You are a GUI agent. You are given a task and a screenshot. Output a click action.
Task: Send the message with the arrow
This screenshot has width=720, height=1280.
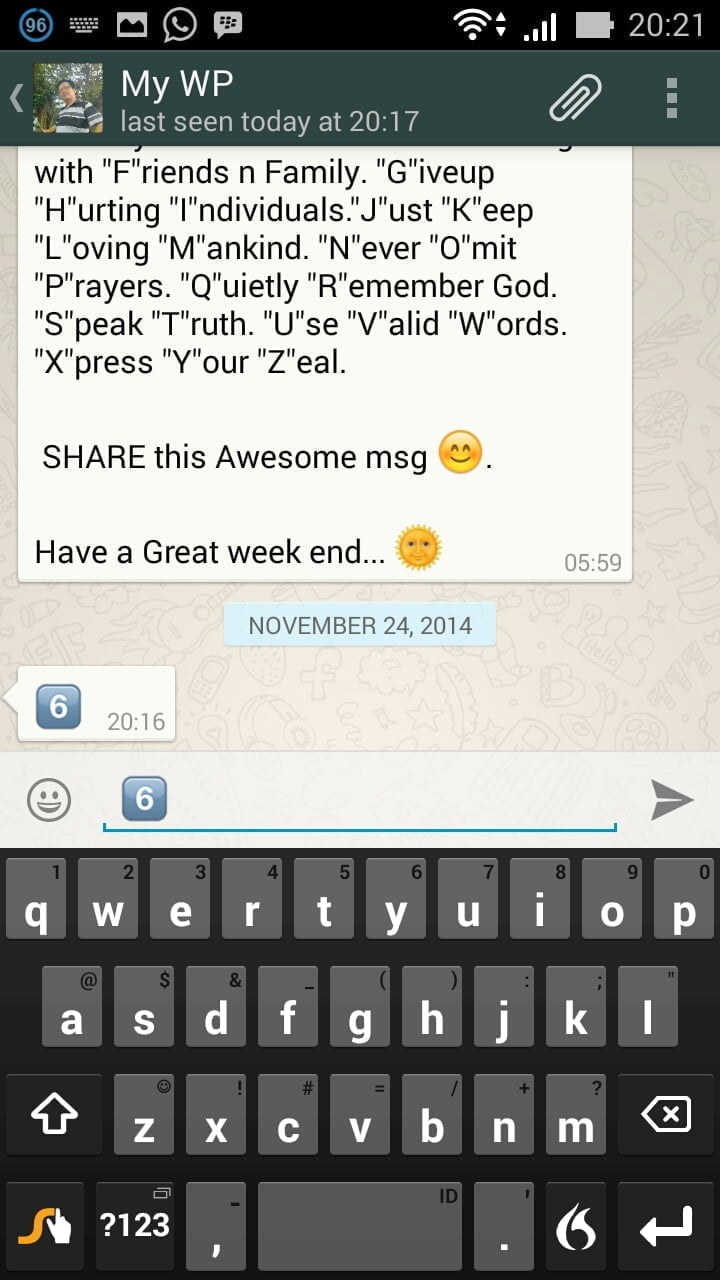tap(672, 800)
